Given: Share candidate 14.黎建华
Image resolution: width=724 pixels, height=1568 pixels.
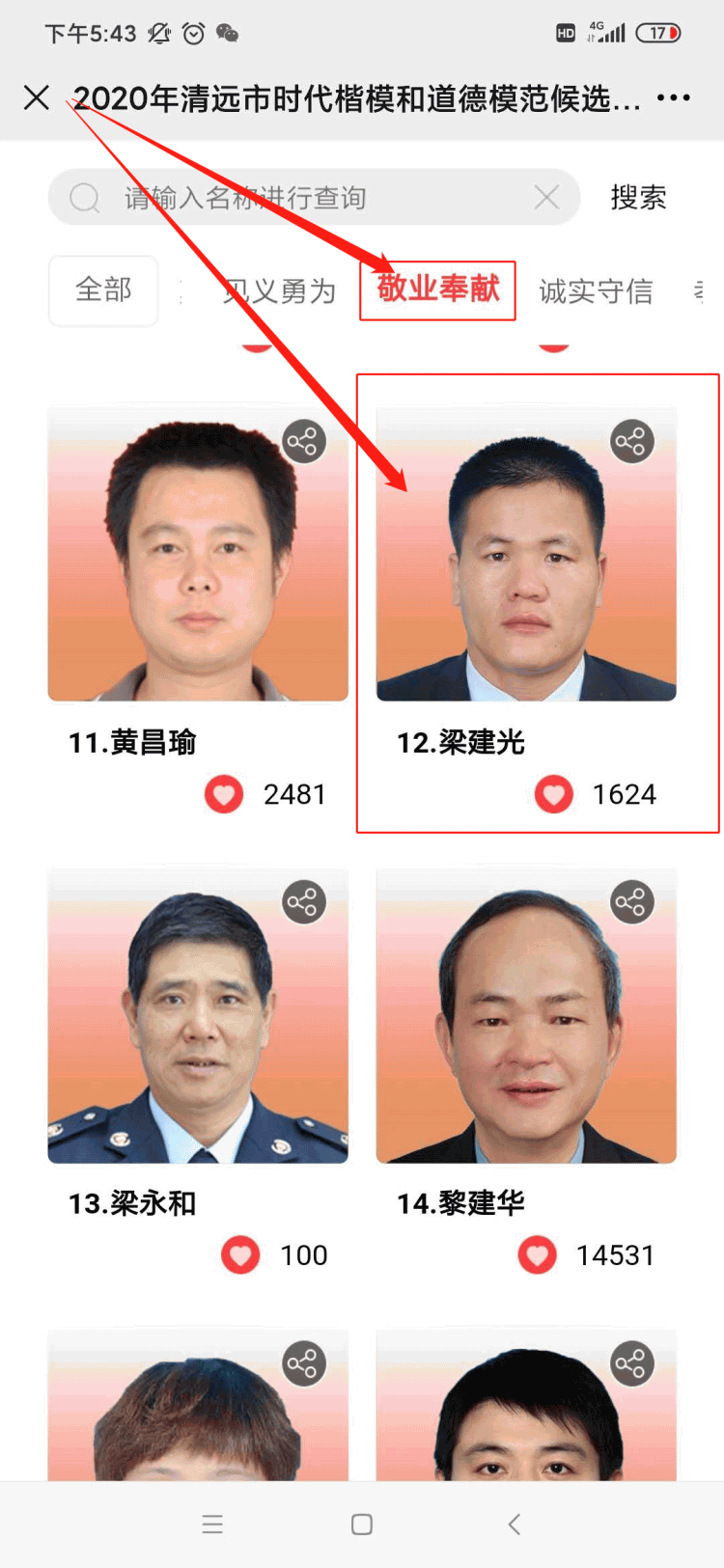Looking at the screenshot, I should (x=632, y=903).
